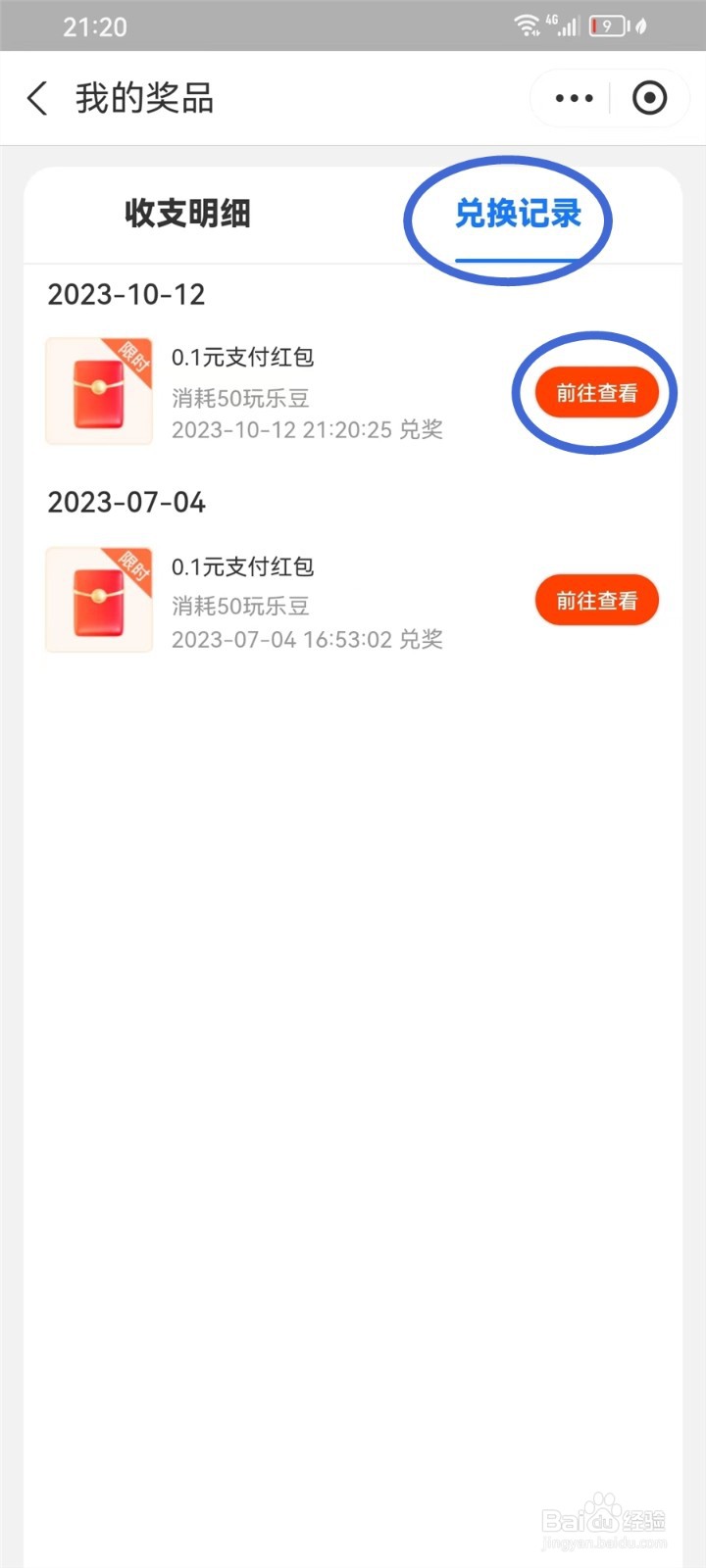Viewport: 706px width, 1568px height.
Task: Open the mini program overflow menu
Action: tap(574, 98)
